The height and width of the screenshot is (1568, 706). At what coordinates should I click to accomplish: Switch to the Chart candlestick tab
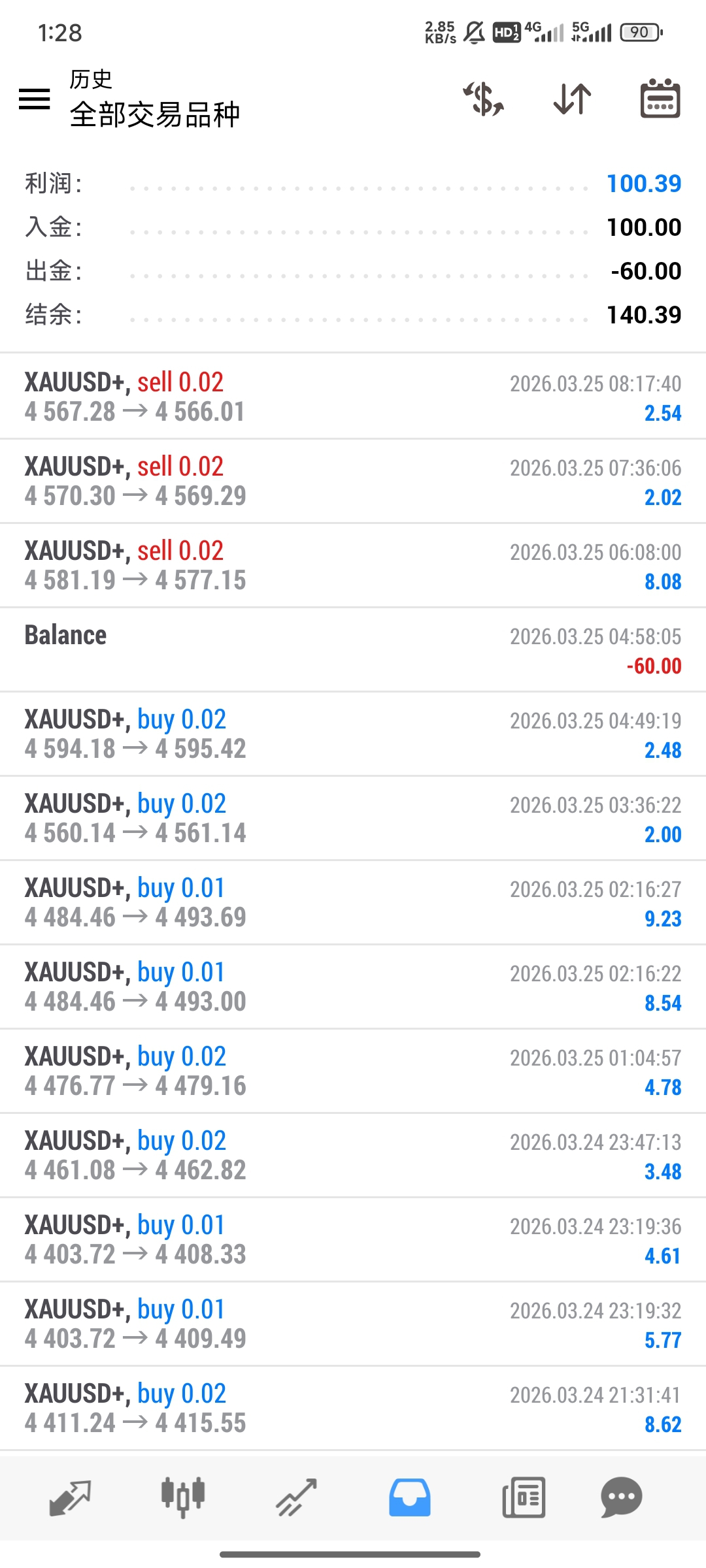[183, 1497]
